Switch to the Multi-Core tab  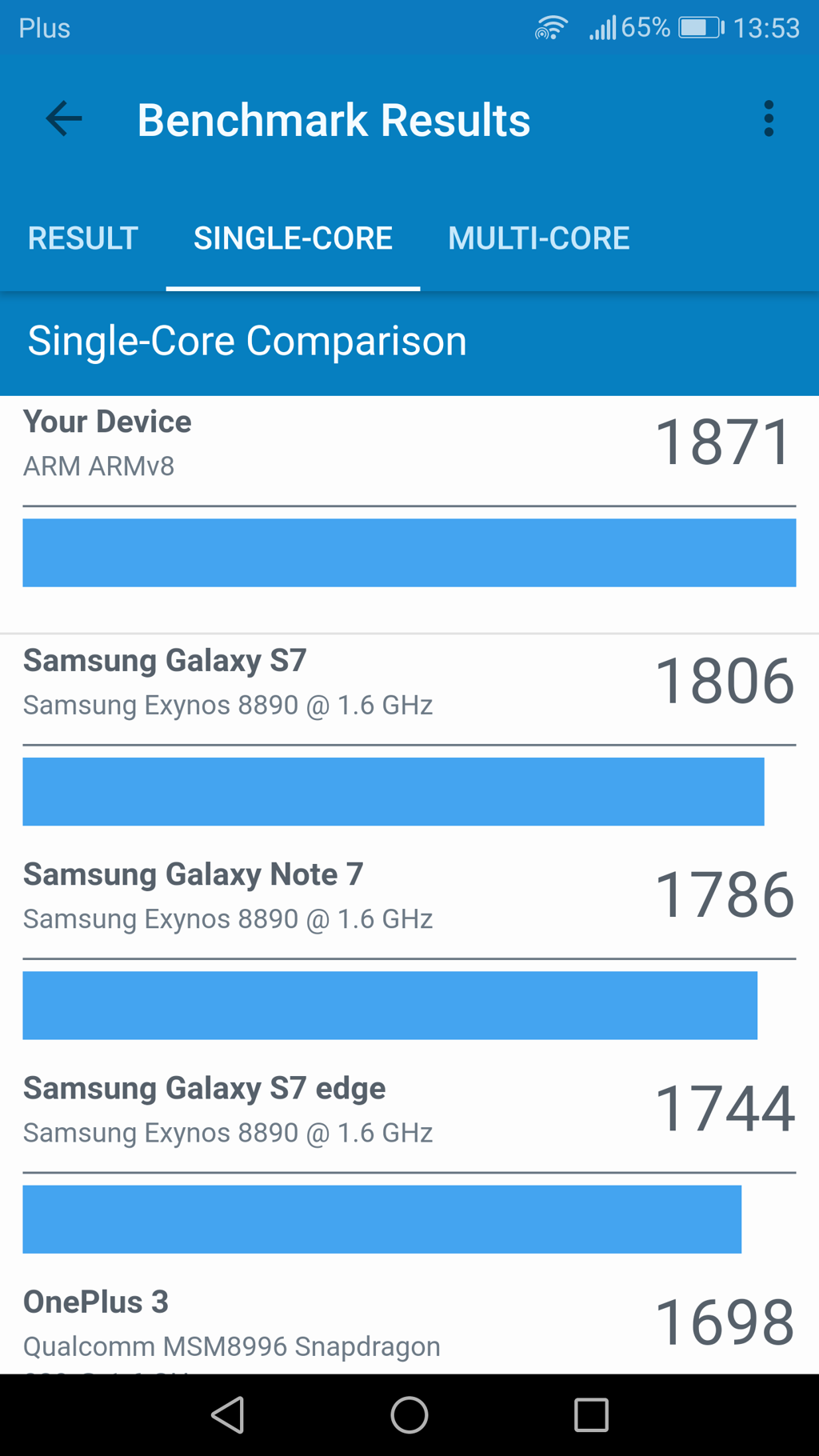coord(538,238)
